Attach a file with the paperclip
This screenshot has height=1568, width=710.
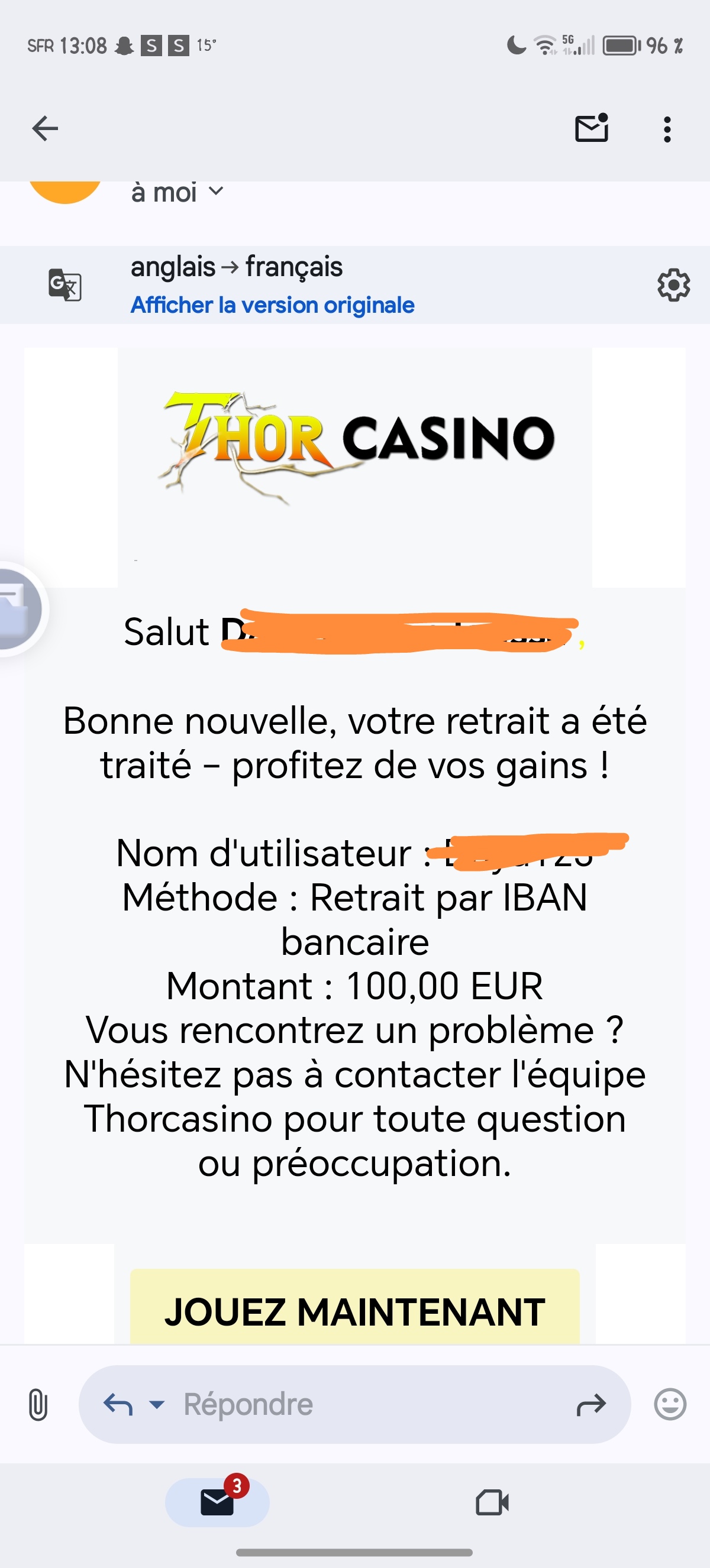[38, 1404]
